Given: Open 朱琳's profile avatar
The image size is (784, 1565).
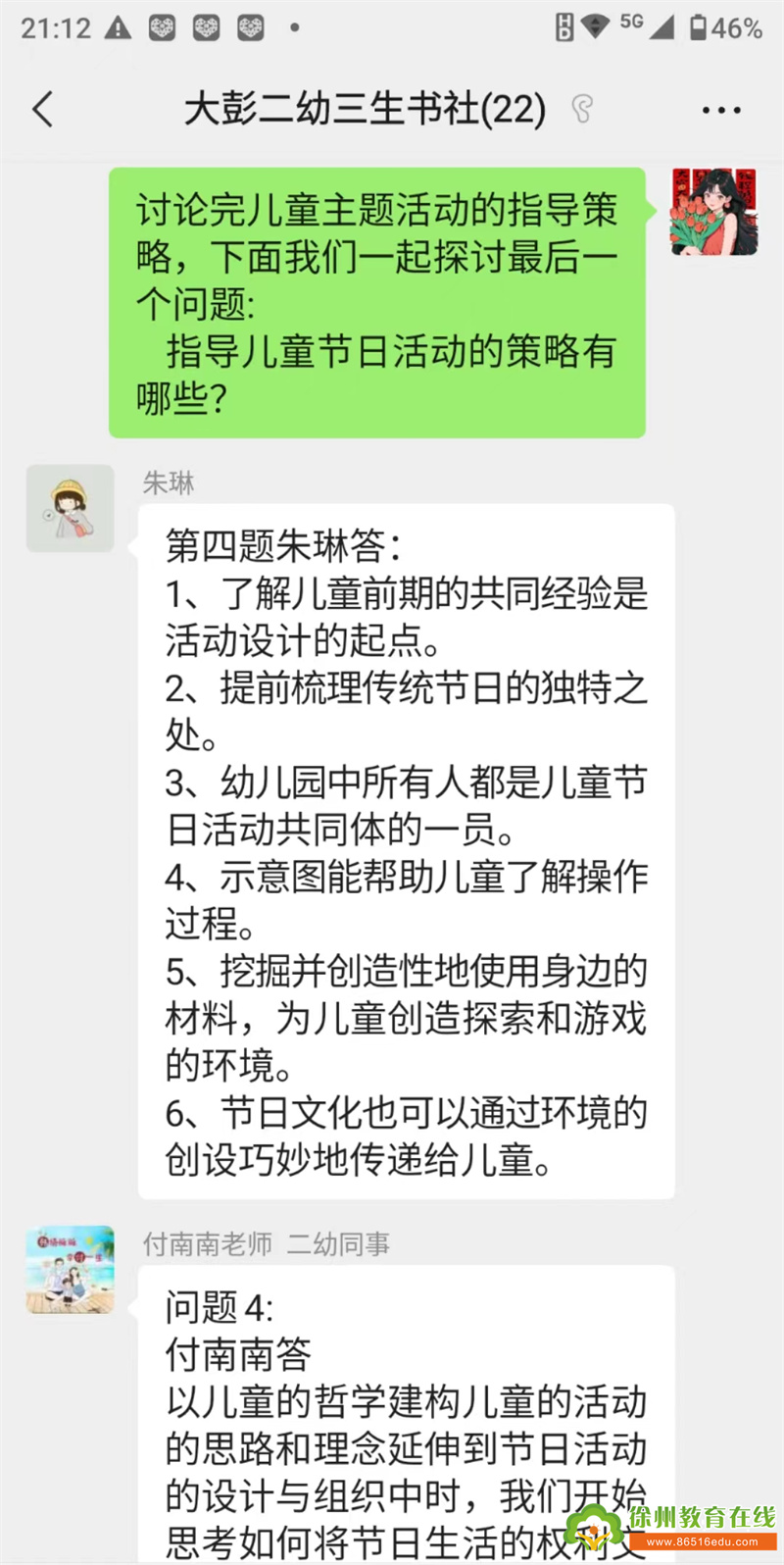Looking at the screenshot, I should [x=70, y=508].
